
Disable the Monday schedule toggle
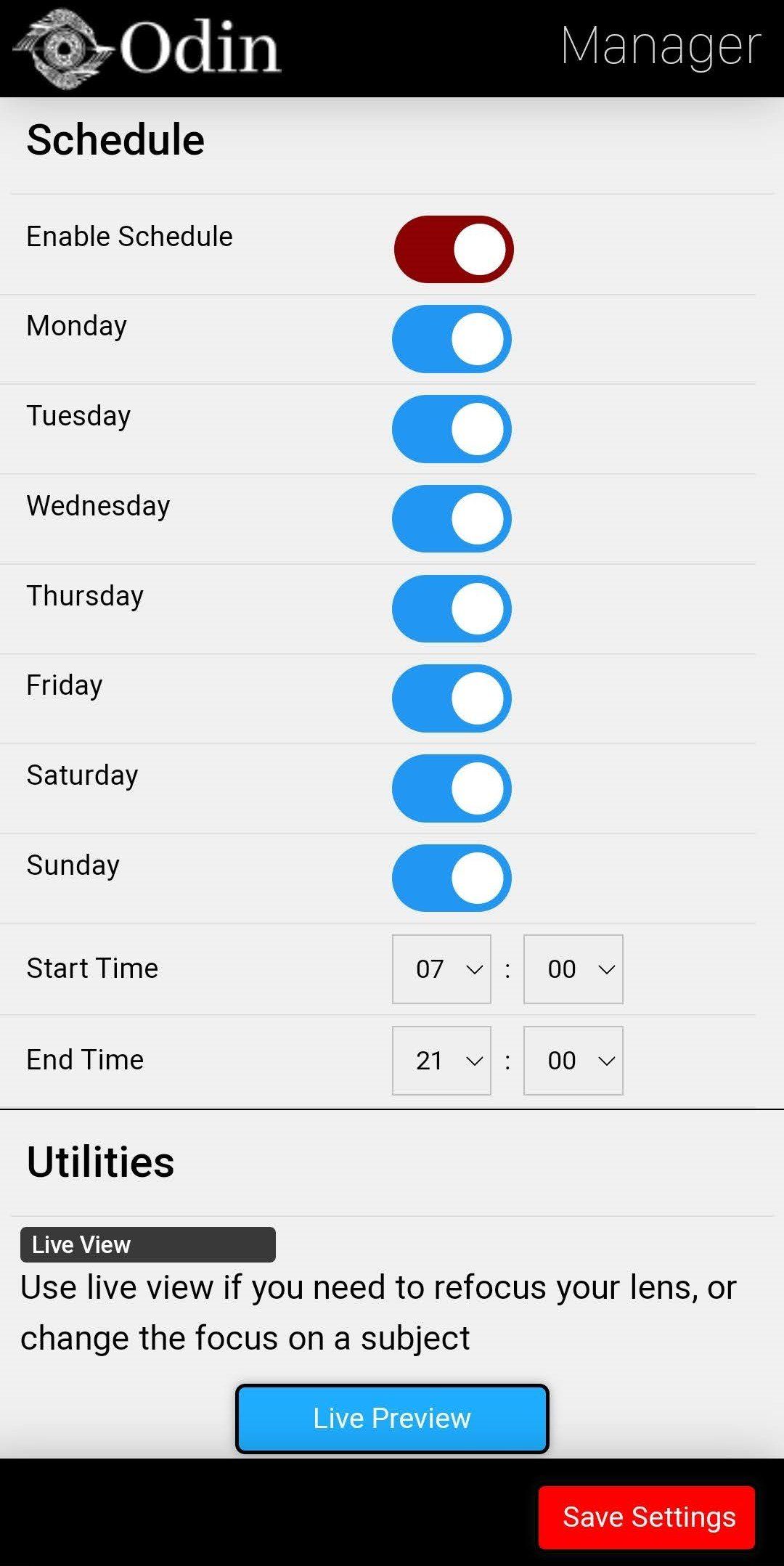[x=452, y=339]
